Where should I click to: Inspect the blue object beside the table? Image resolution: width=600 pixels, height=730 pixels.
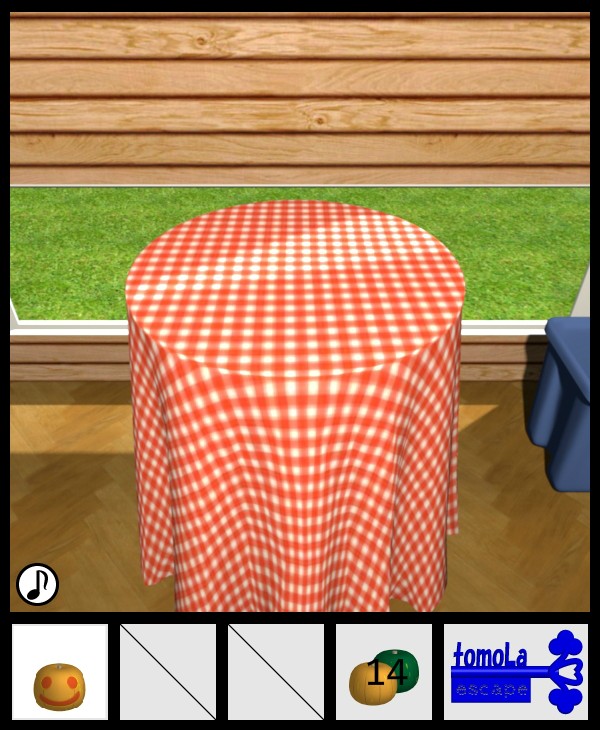click(x=564, y=400)
